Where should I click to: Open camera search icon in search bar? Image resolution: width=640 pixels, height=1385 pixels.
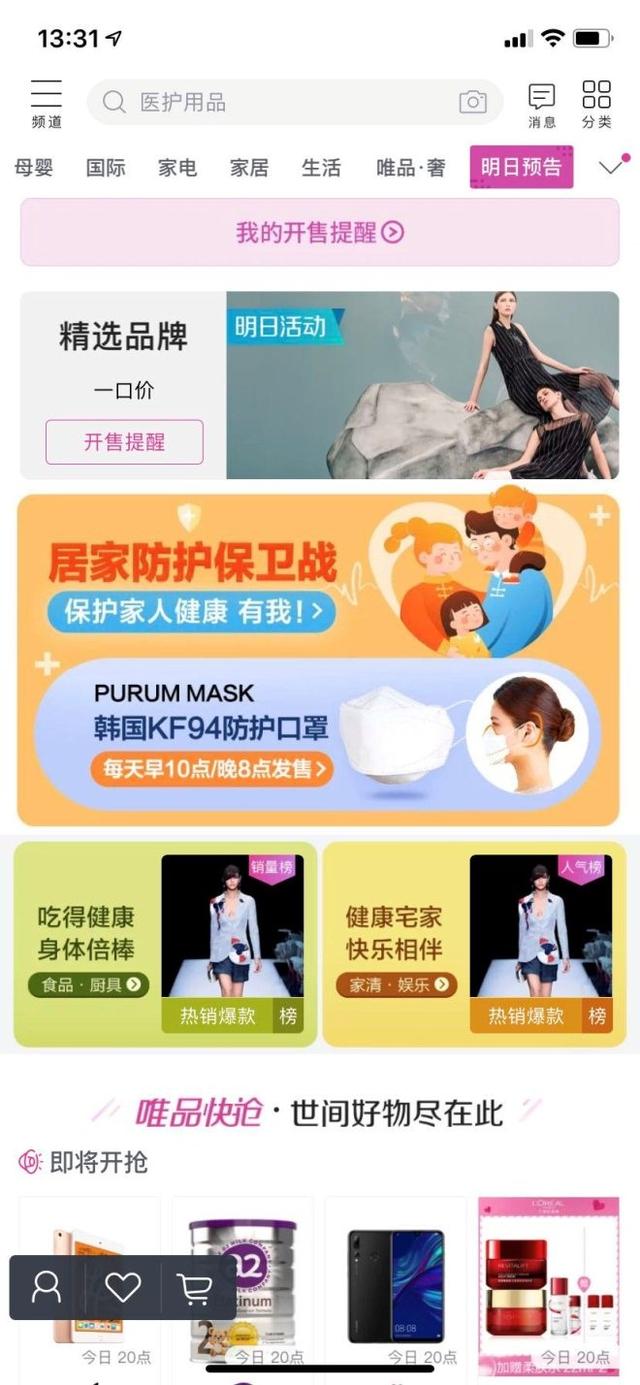pyautogui.click(x=473, y=102)
